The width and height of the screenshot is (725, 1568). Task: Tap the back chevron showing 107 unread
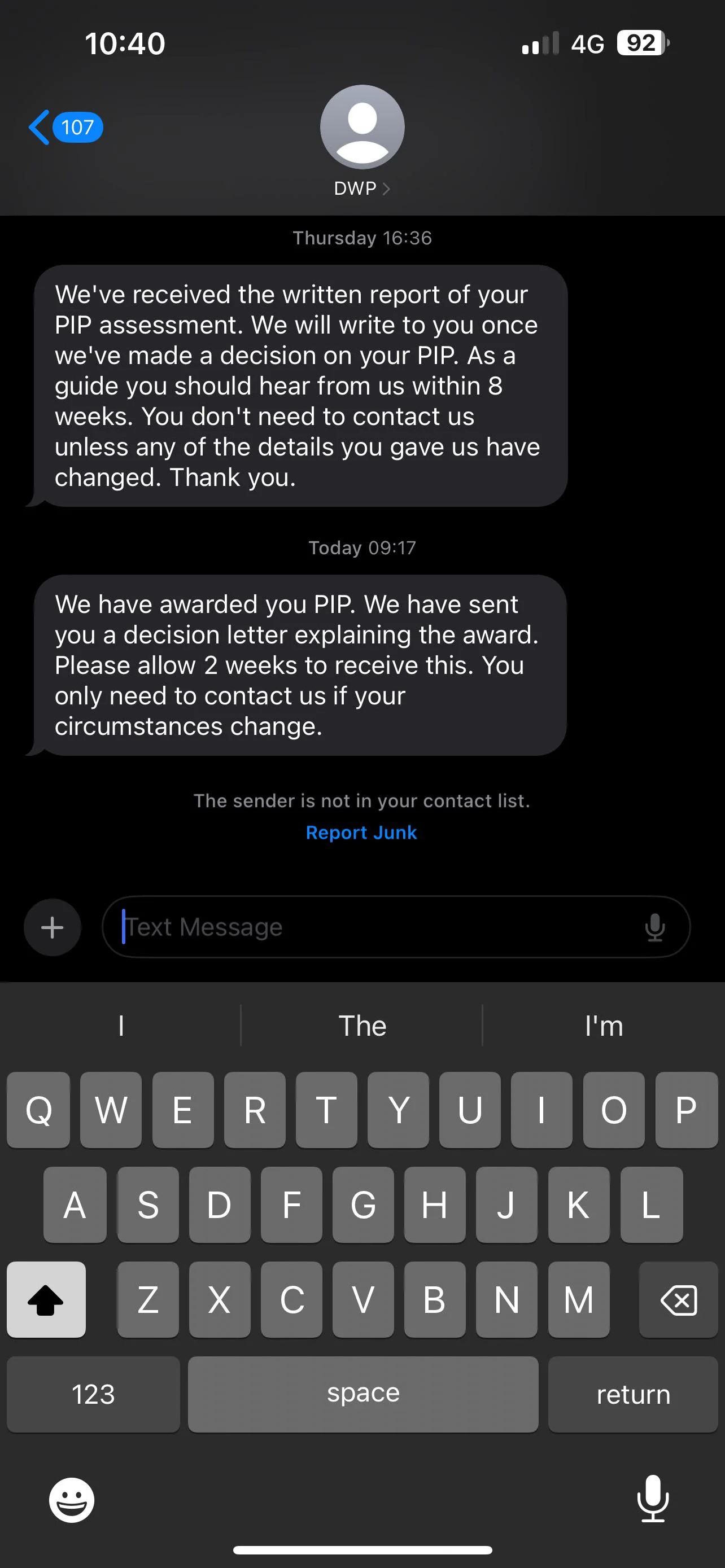(x=64, y=126)
